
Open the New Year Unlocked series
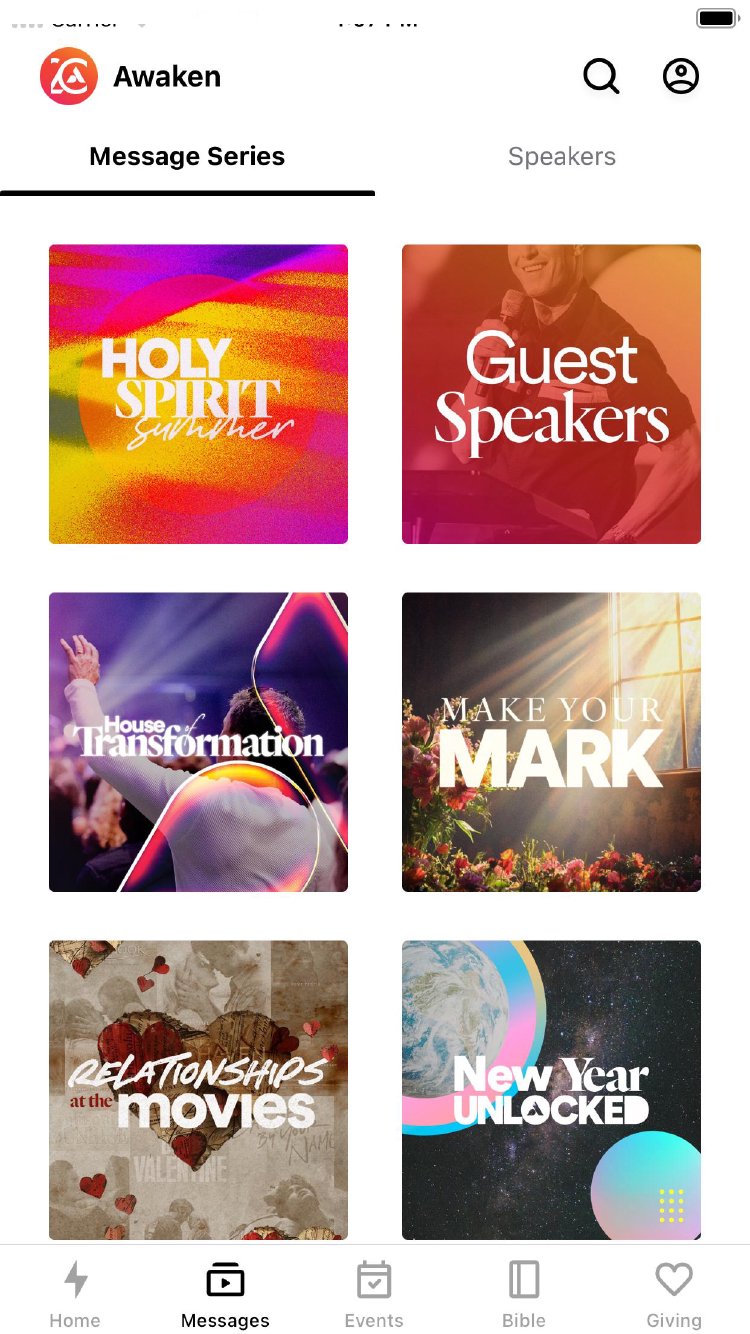click(551, 1090)
